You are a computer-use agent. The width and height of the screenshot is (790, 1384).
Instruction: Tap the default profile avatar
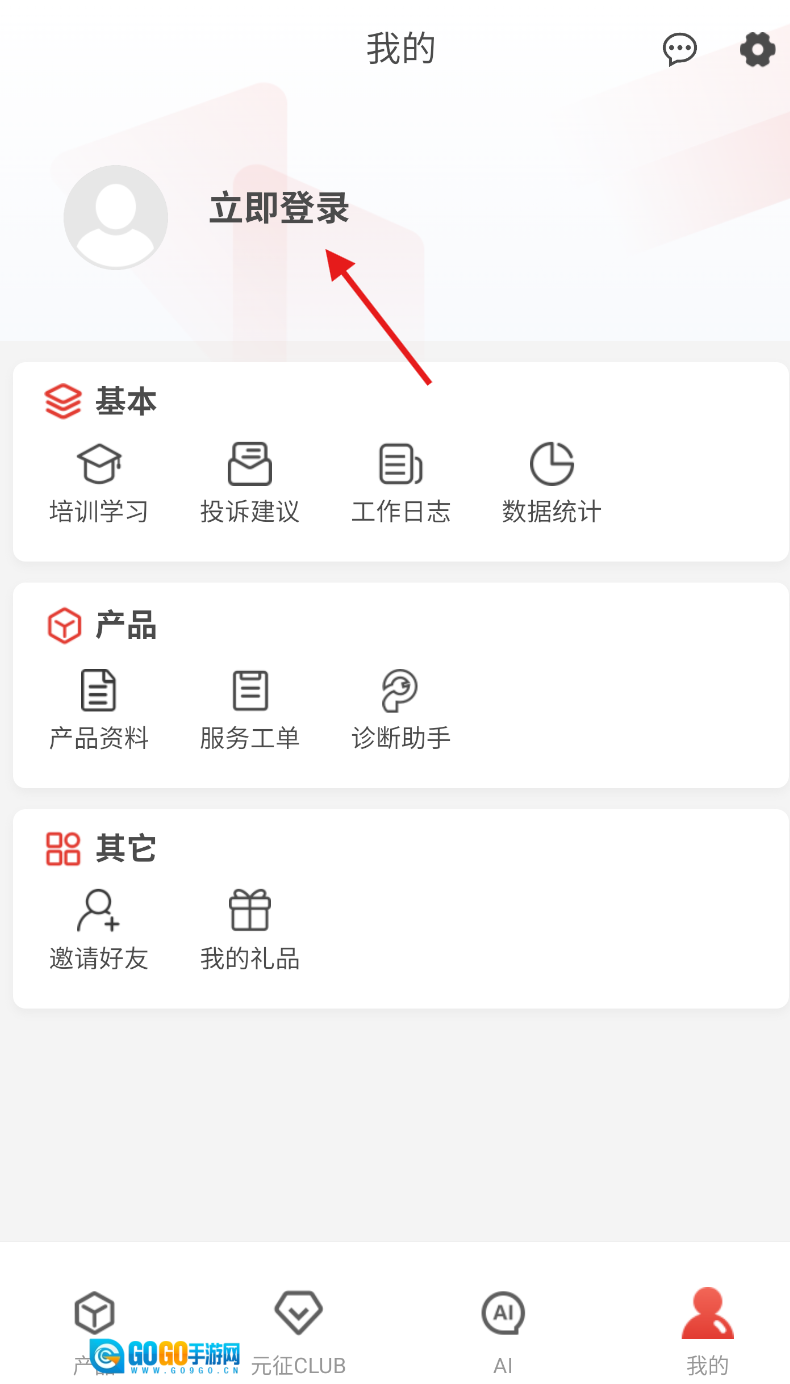click(116, 216)
